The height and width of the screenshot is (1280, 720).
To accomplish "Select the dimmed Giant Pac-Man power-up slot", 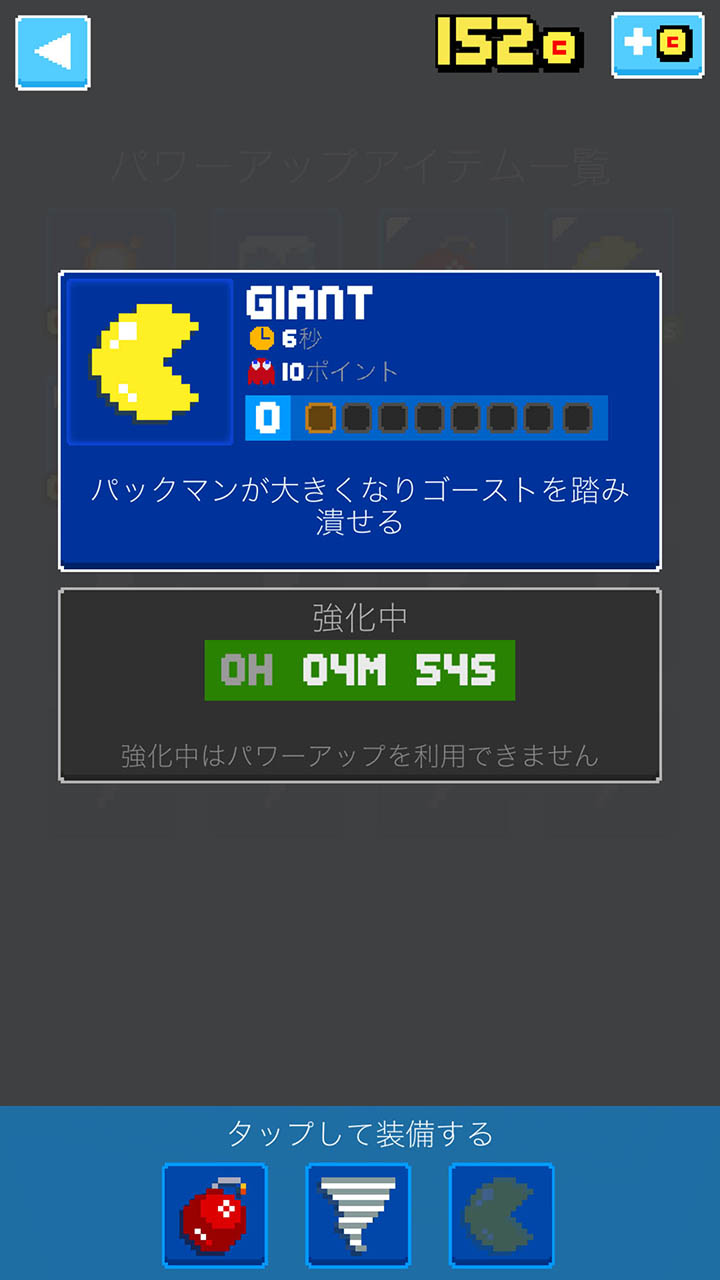I will click(x=501, y=1215).
